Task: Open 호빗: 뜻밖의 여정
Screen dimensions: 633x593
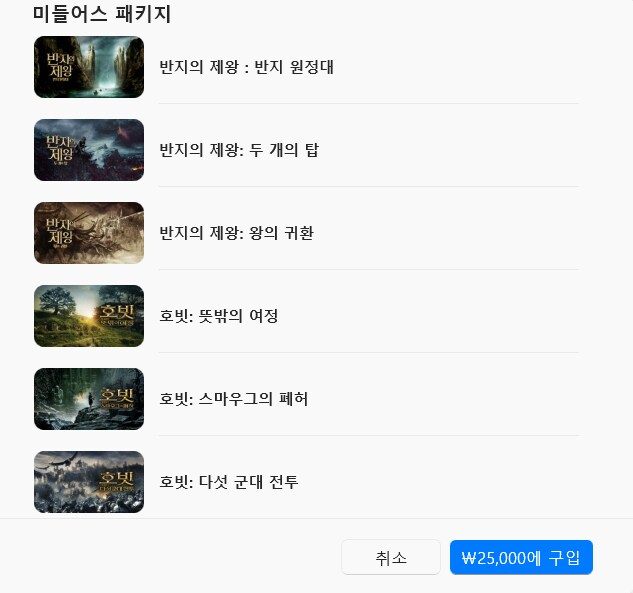Action: [x=218, y=316]
